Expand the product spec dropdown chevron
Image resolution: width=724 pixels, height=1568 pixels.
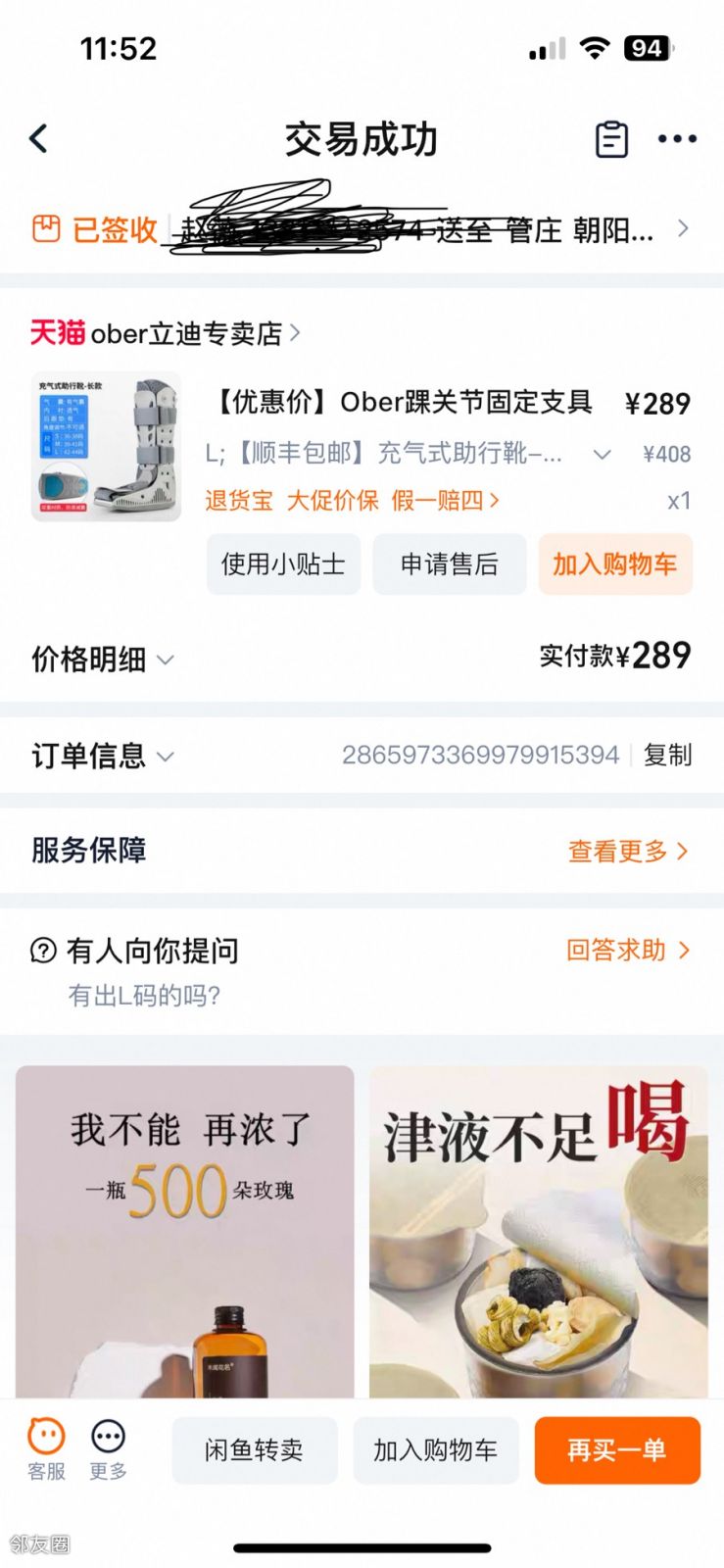coord(603,454)
